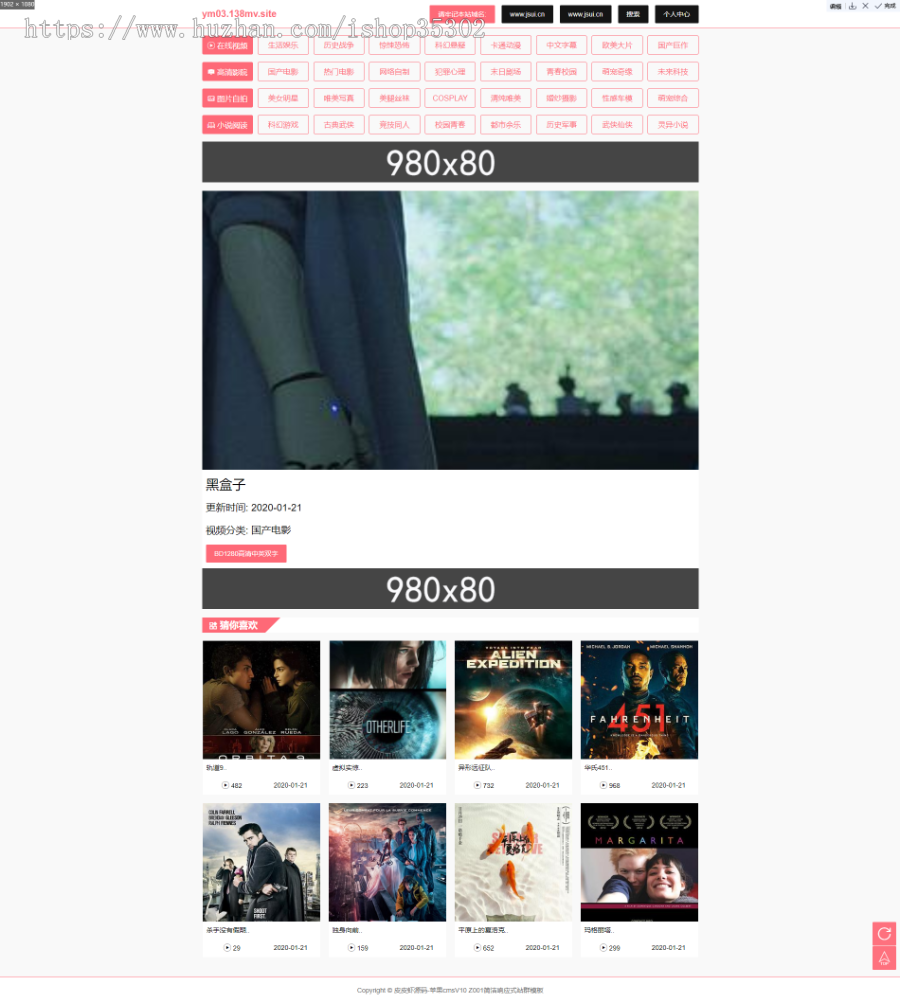The height and width of the screenshot is (1003, 900).
Task: Open the first www.jsui.cn link
Action: (x=527, y=14)
